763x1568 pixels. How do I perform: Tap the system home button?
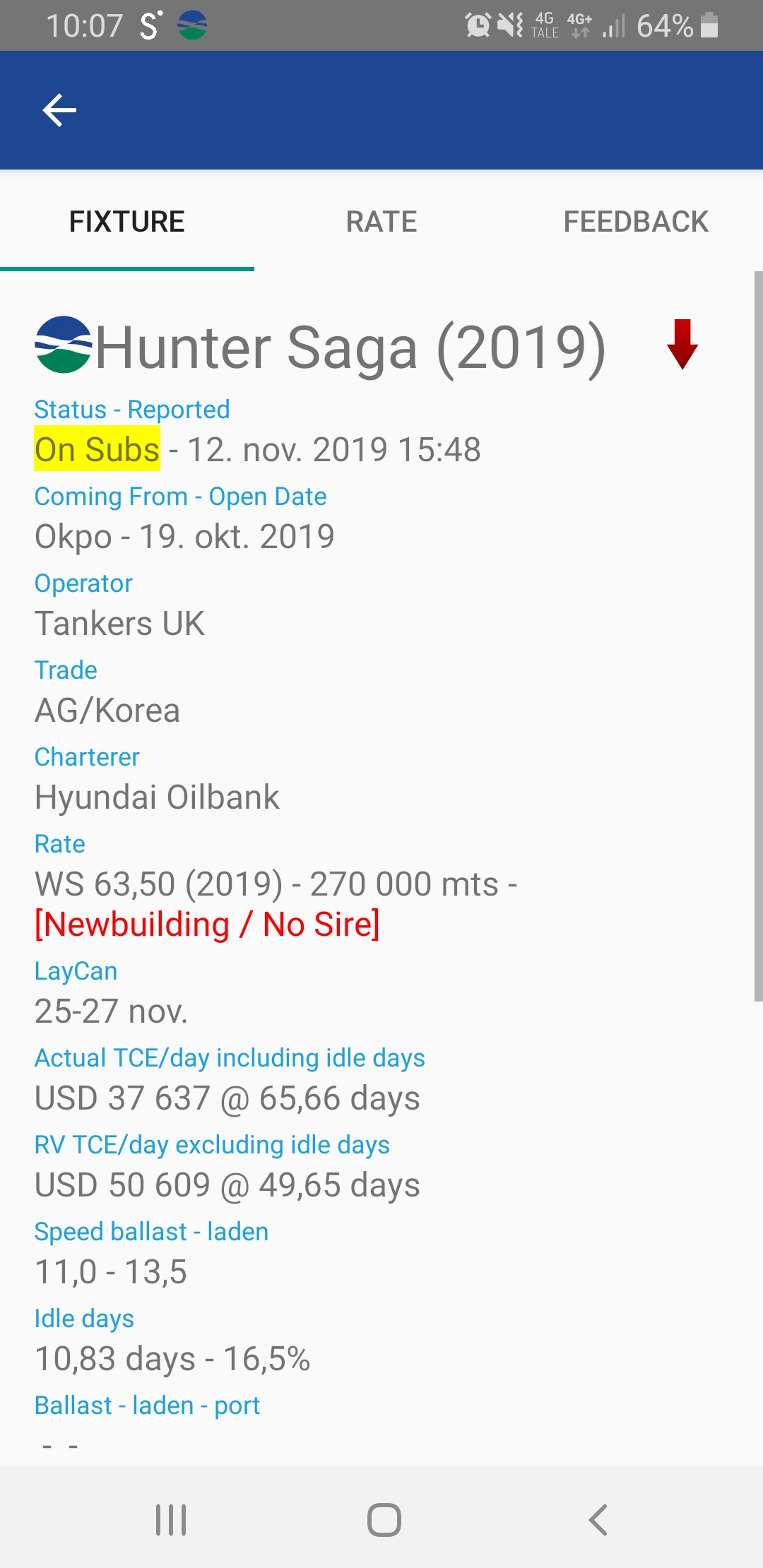(x=384, y=1520)
